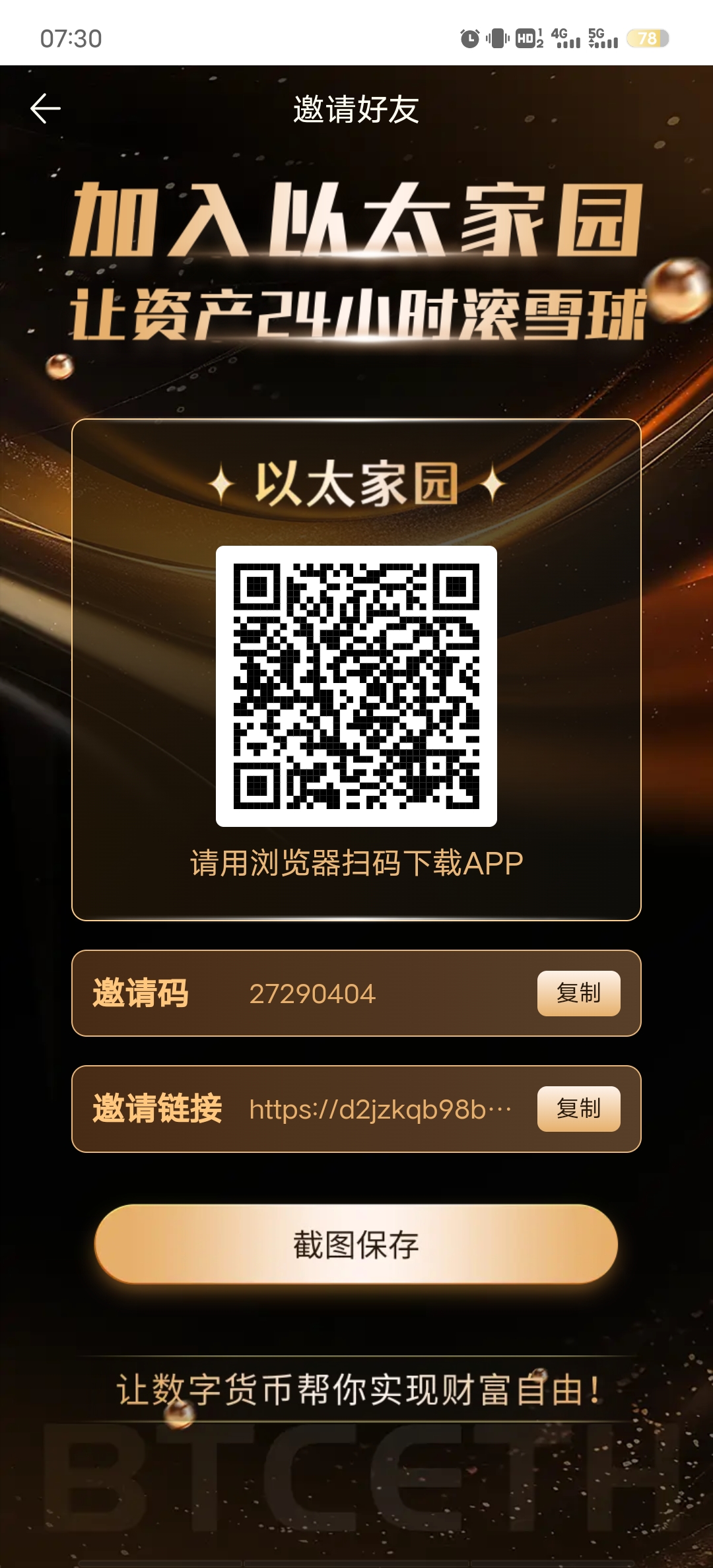This screenshot has width=713, height=1568.
Task: Tap the 5G network status icon
Action: pyautogui.click(x=602, y=40)
